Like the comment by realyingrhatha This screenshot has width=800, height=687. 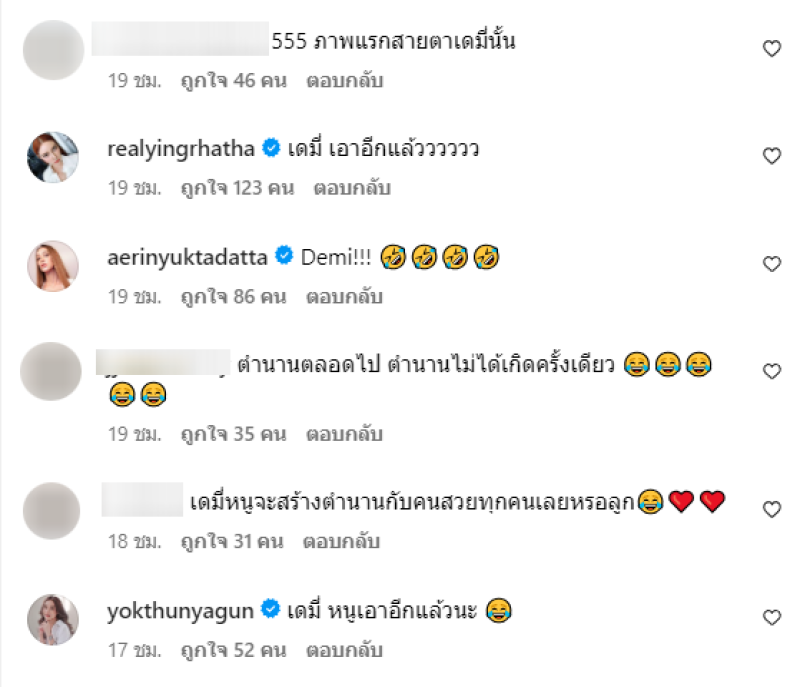(x=771, y=156)
